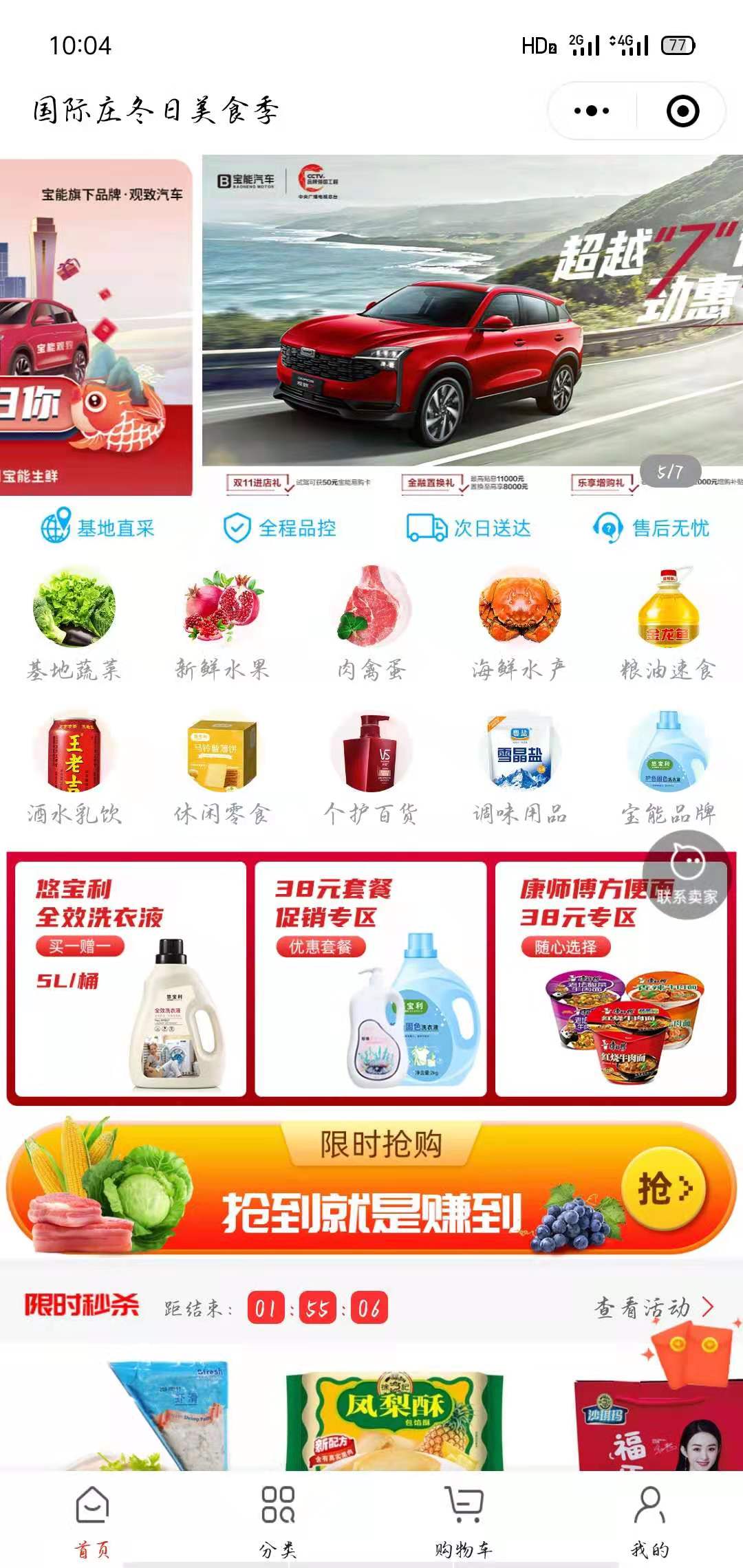This screenshot has width=743, height=1568.
Task: Select 肉禽蛋 category
Action: (x=371, y=622)
